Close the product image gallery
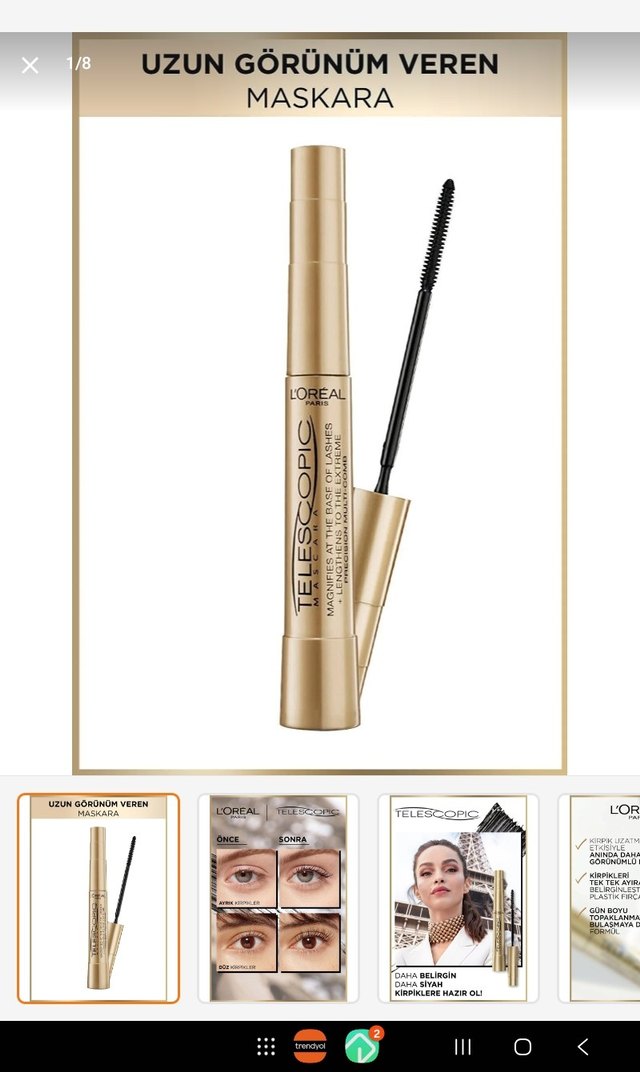Viewport: 640px width, 1072px height. click(30, 65)
